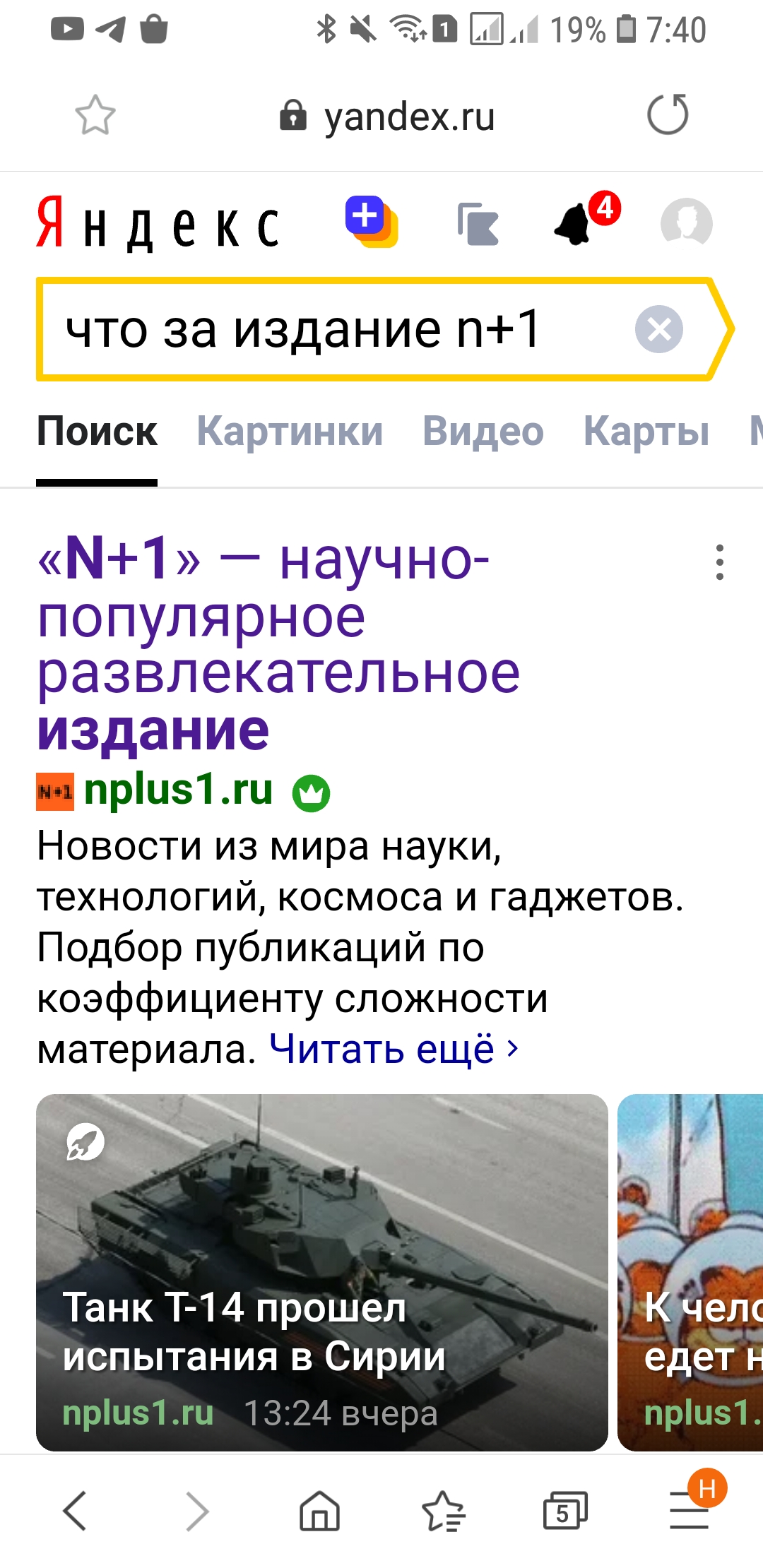763x1568 pixels.
Task: Clear the search query text
Action: click(659, 329)
